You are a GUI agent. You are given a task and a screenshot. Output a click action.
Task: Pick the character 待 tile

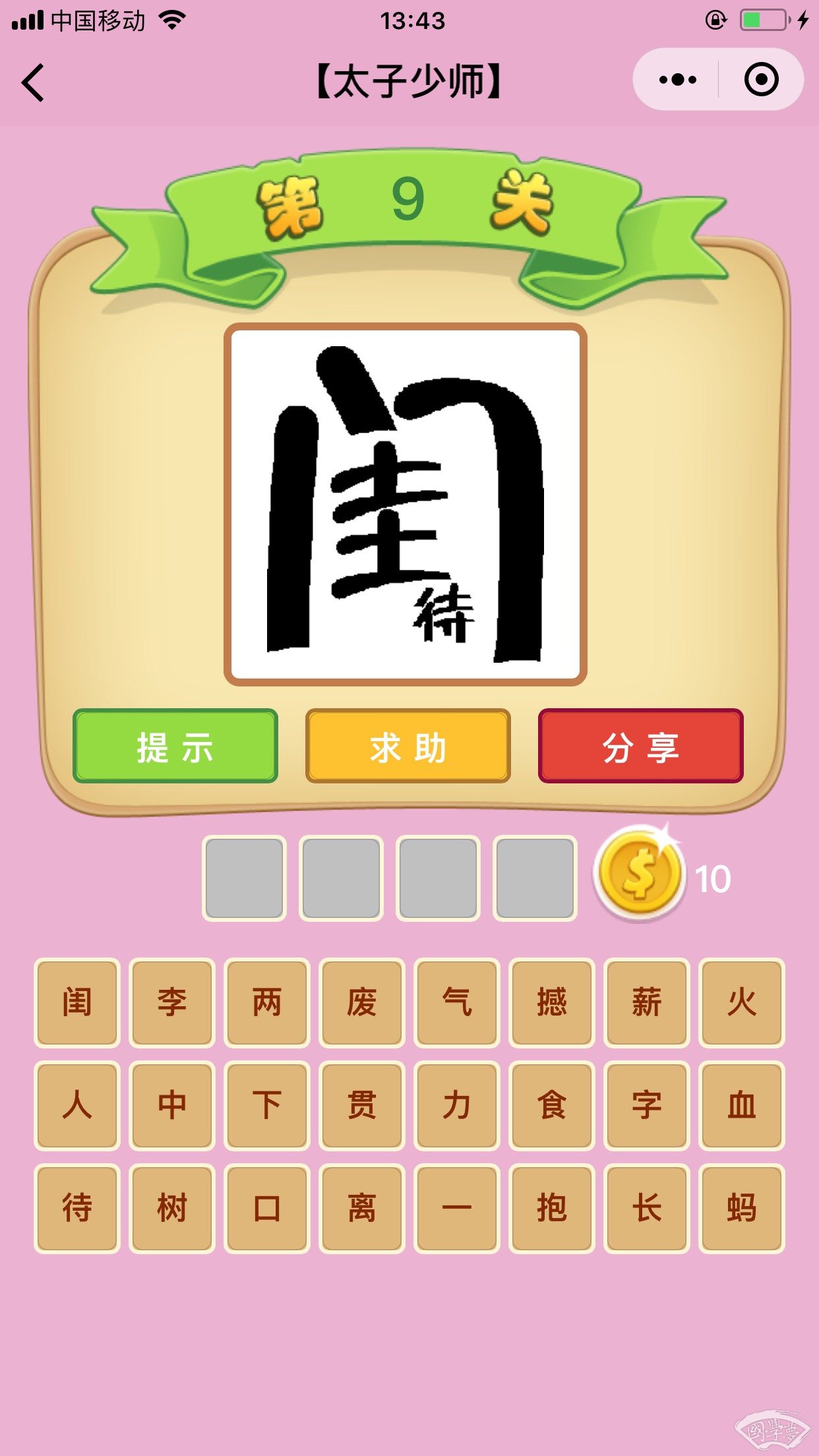click(x=77, y=1208)
